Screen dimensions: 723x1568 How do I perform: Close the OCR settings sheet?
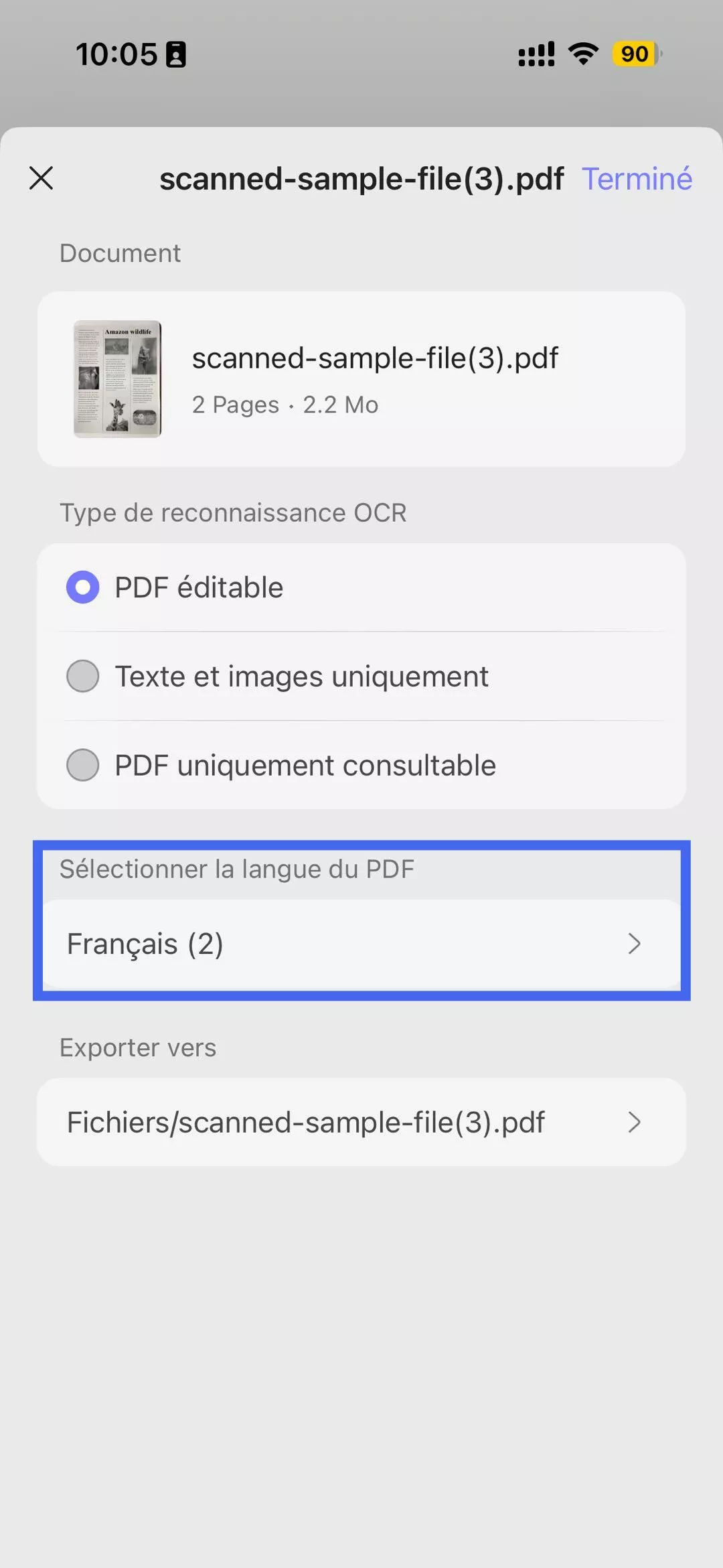tap(42, 178)
